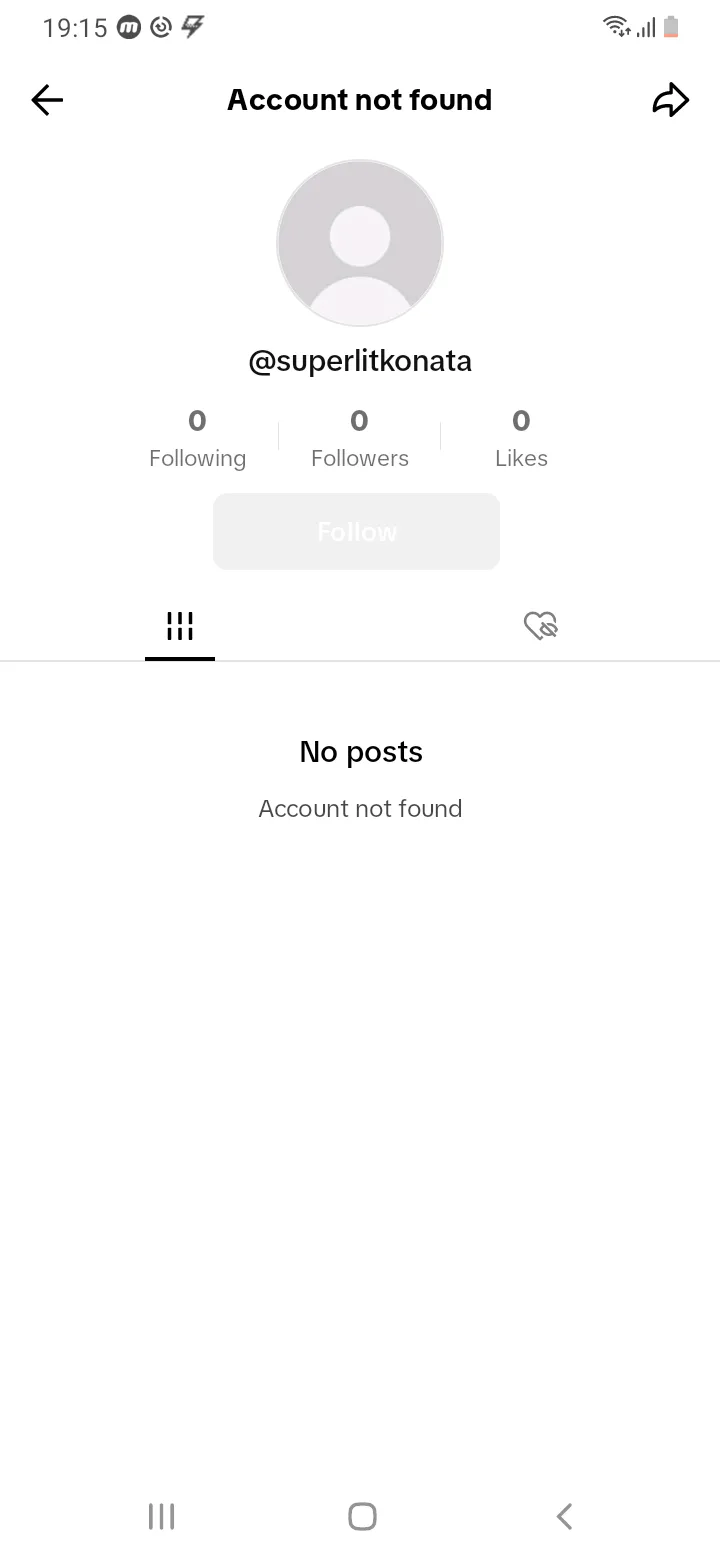View the Followers count

360,438
